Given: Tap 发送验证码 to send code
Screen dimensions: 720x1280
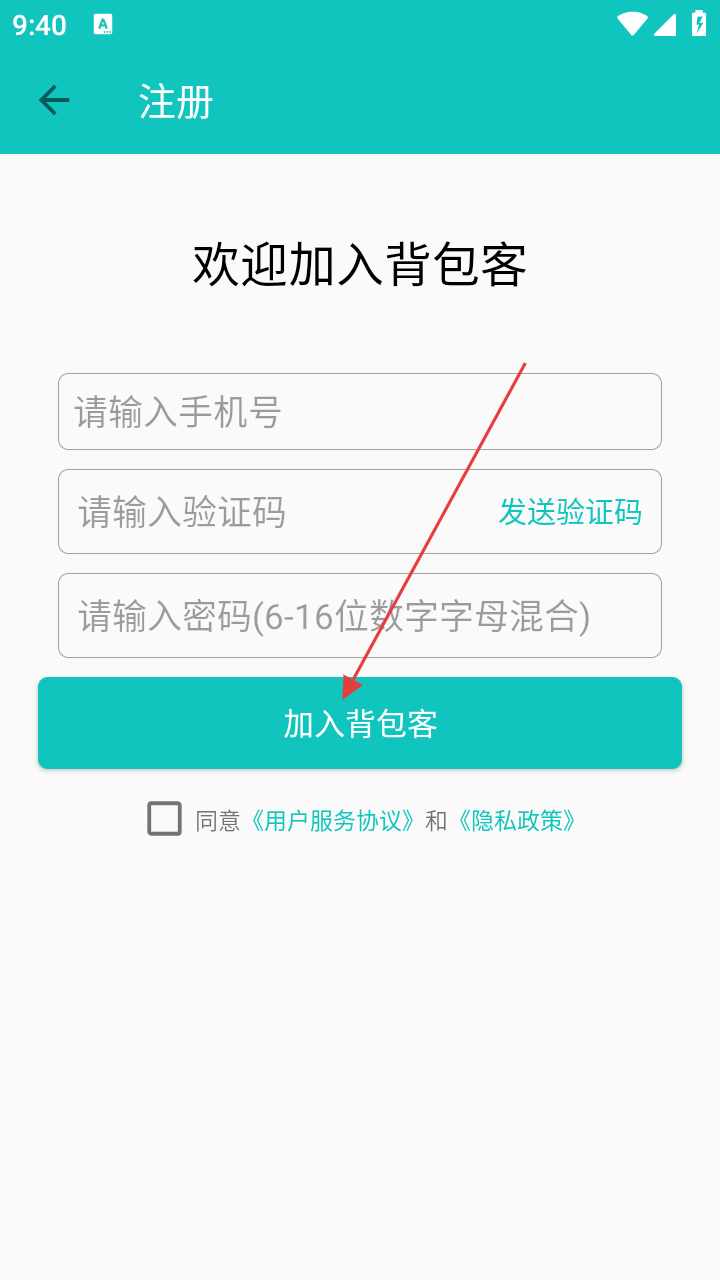Looking at the screenshot, I should tap(570, 512).
